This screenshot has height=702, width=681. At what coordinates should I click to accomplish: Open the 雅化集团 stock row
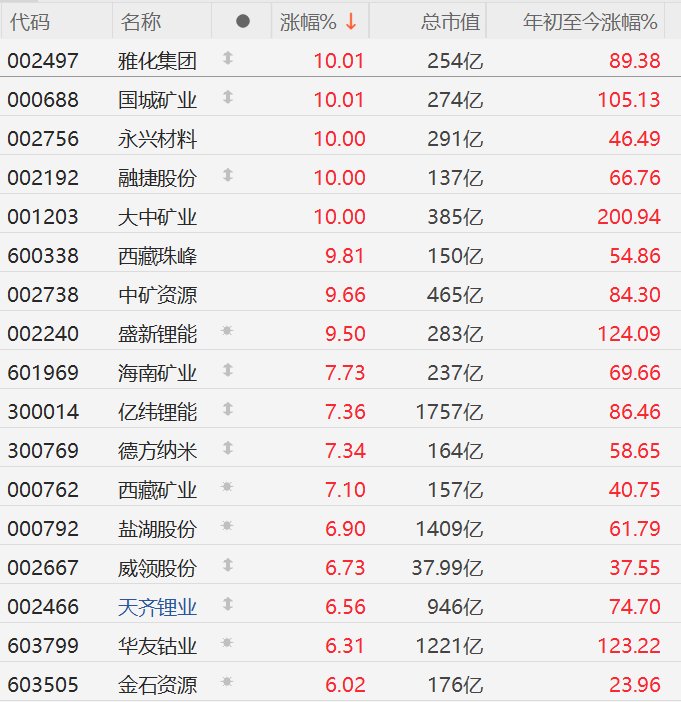(x=157, y=61)
